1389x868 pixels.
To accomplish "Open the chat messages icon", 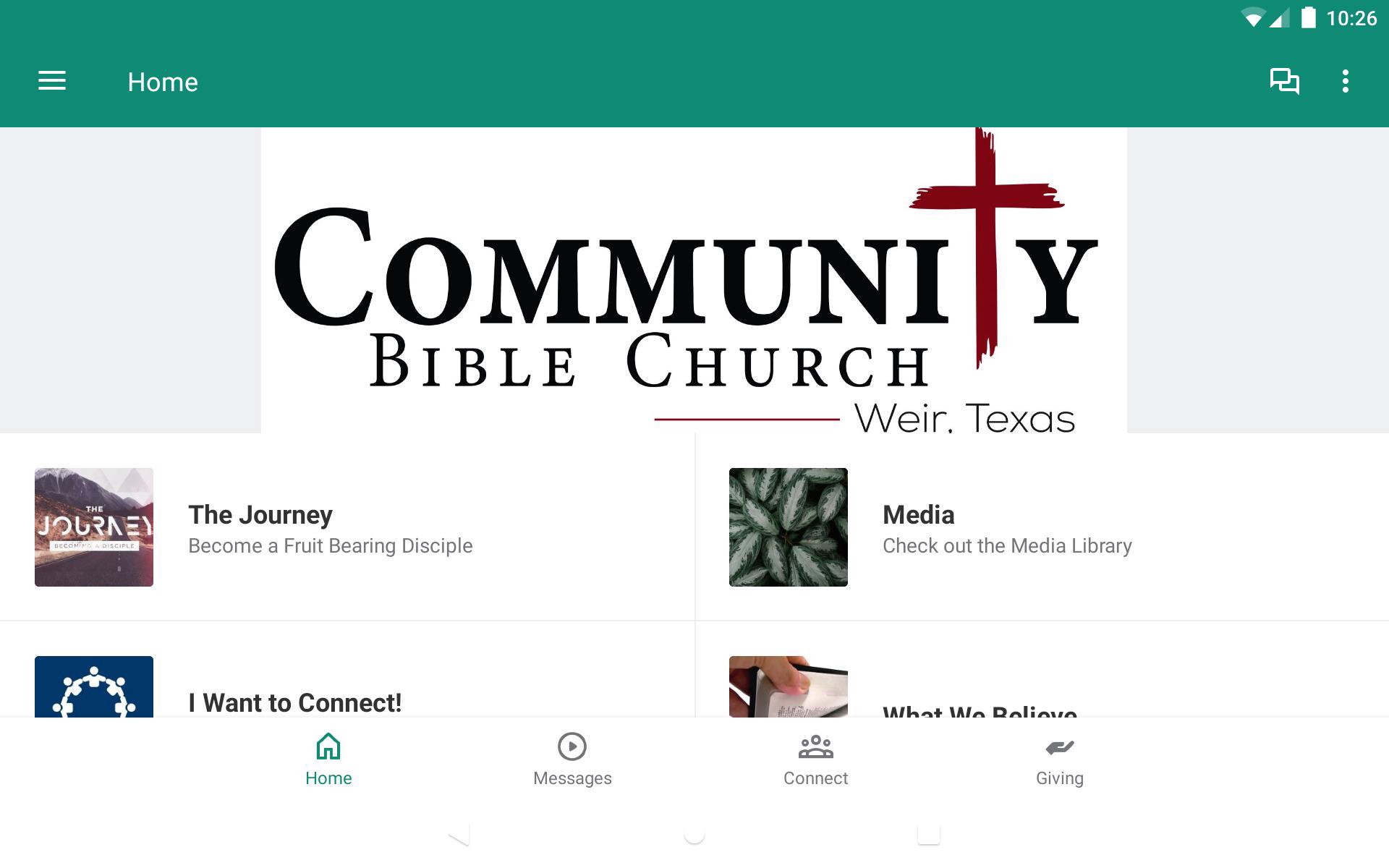I will (x=1284, y=81).
